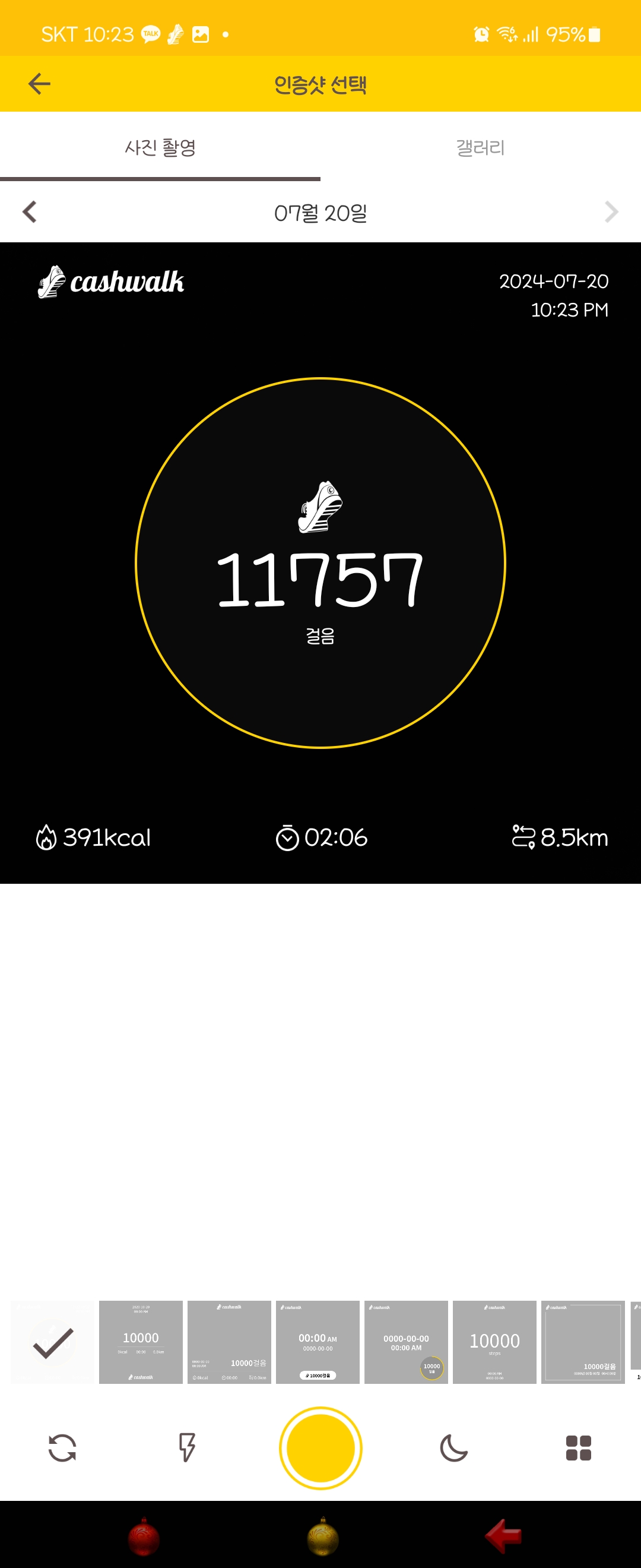Choose the template with large 10000 steps text
This screenshot has height=1568, width=641.
tap(494, 1342)
